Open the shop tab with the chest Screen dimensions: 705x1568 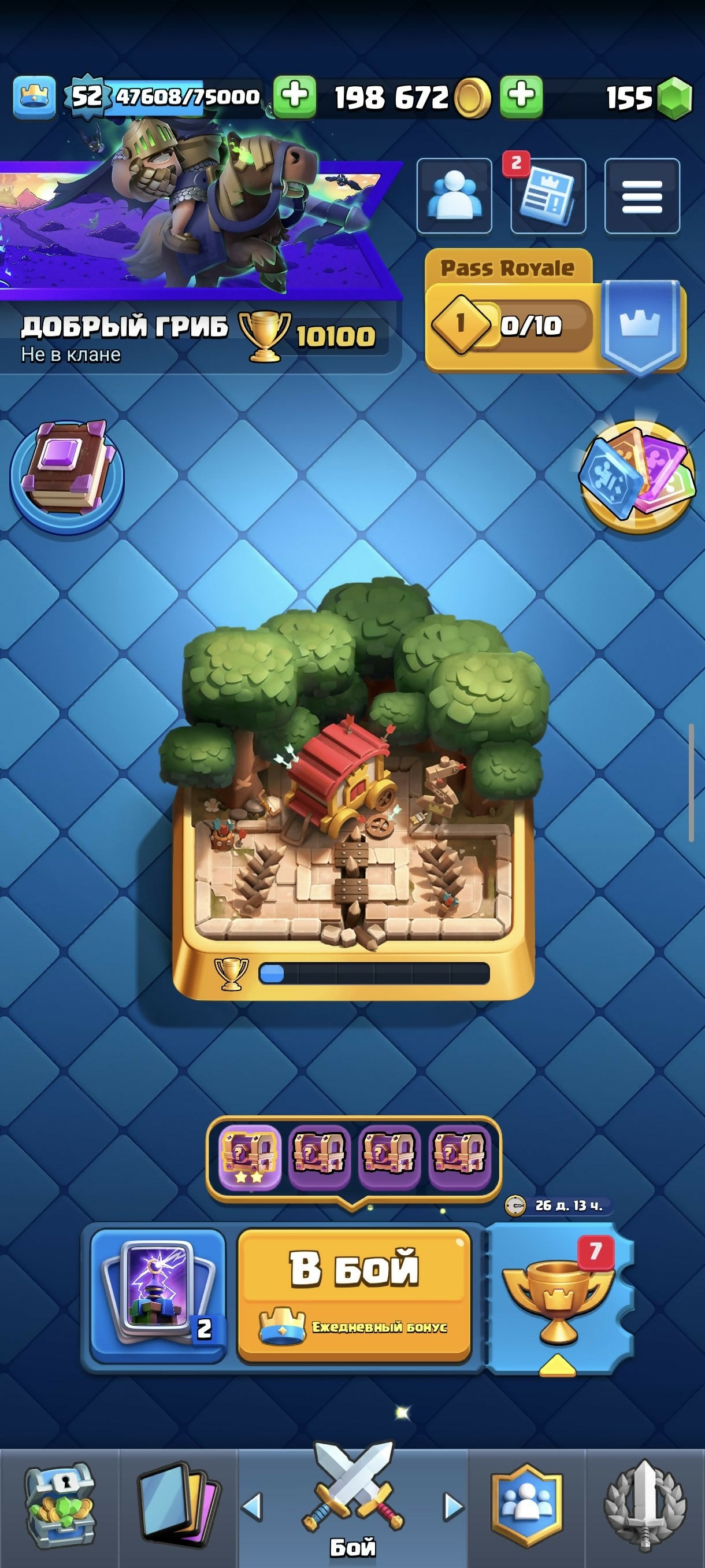59,1507
